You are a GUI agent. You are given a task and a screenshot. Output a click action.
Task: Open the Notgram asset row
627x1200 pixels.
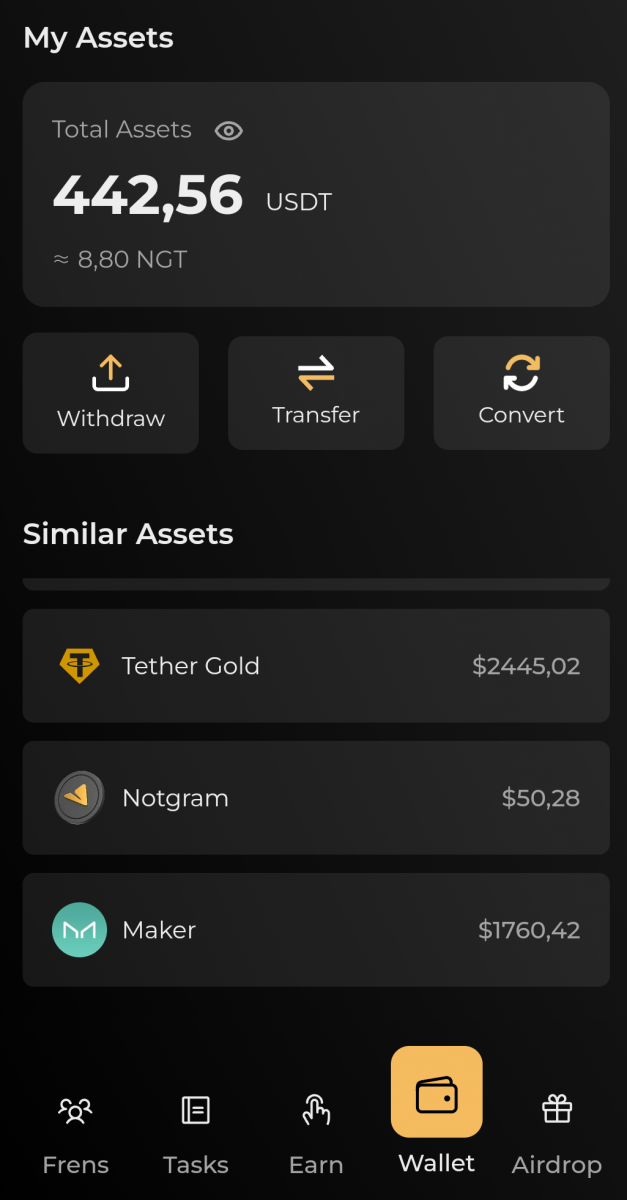[316, 798]
